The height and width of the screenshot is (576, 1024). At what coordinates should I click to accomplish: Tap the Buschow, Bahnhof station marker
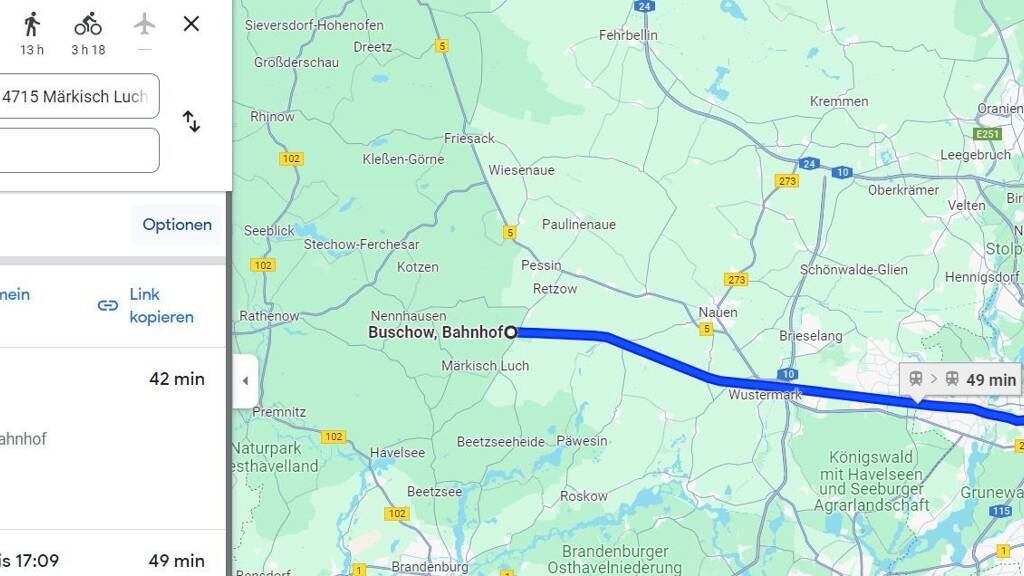[x=511, y=332]
